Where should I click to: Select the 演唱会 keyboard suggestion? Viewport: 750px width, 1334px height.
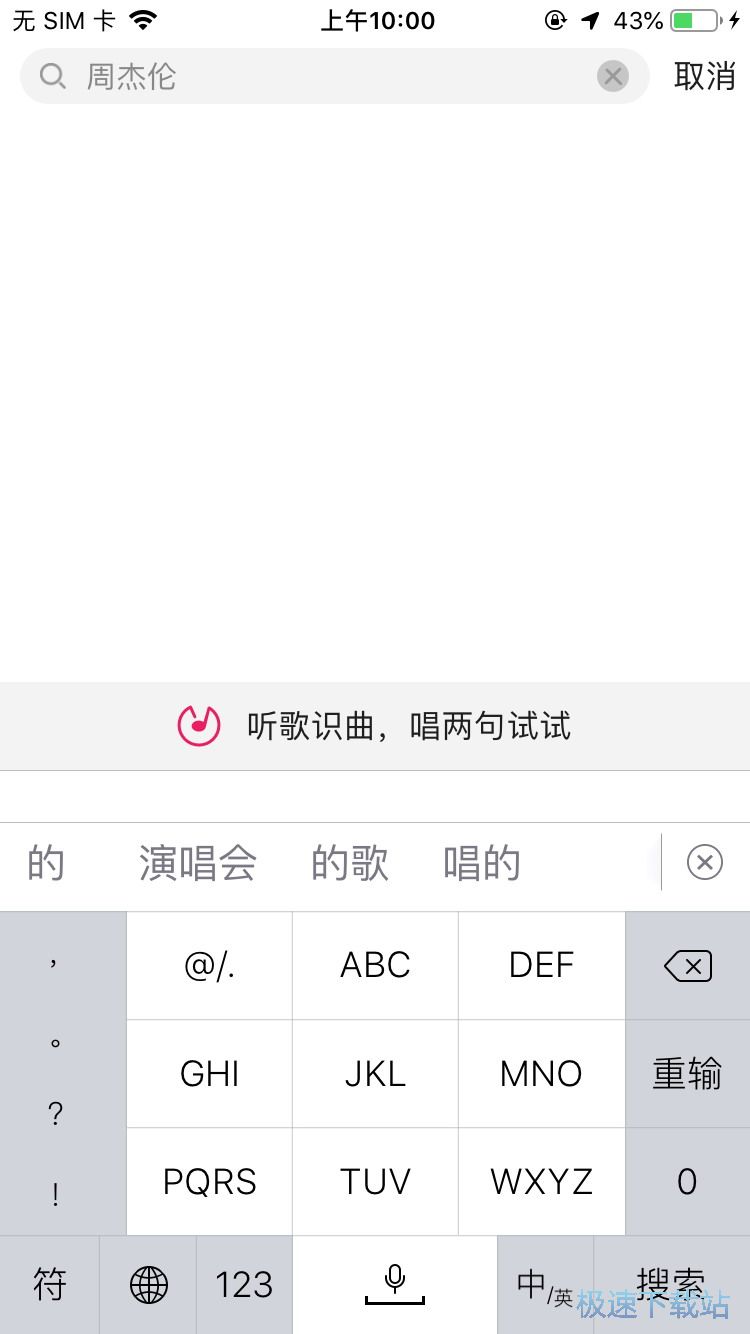[x=198, y=863]
